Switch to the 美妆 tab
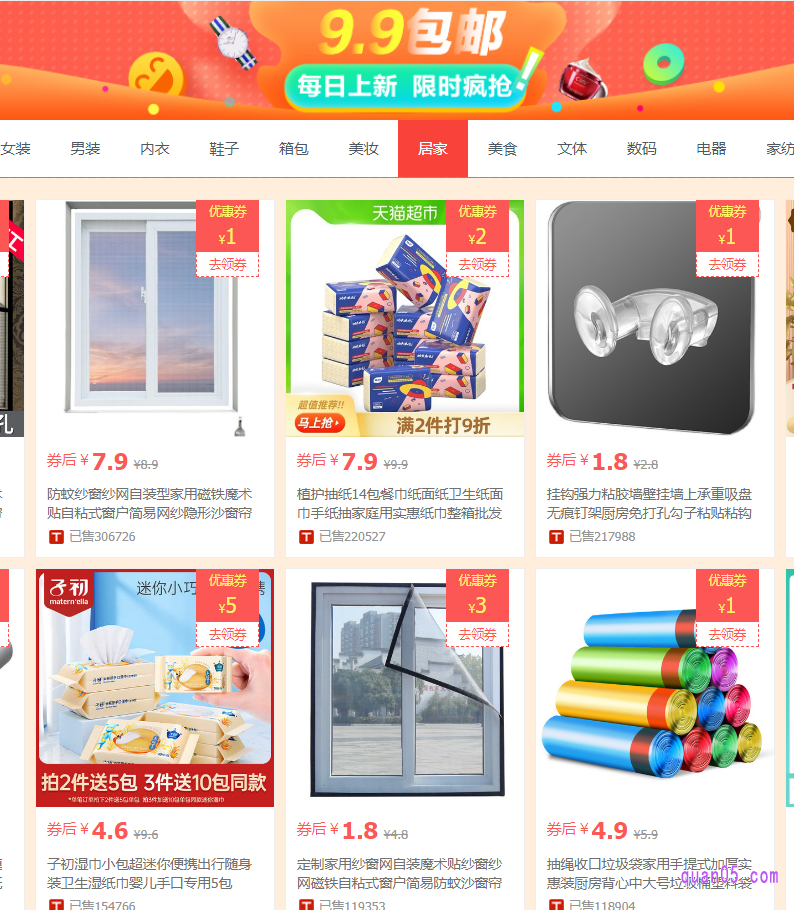Image resolution: width=794 pixels, height=910 pixels. point(364,149)
